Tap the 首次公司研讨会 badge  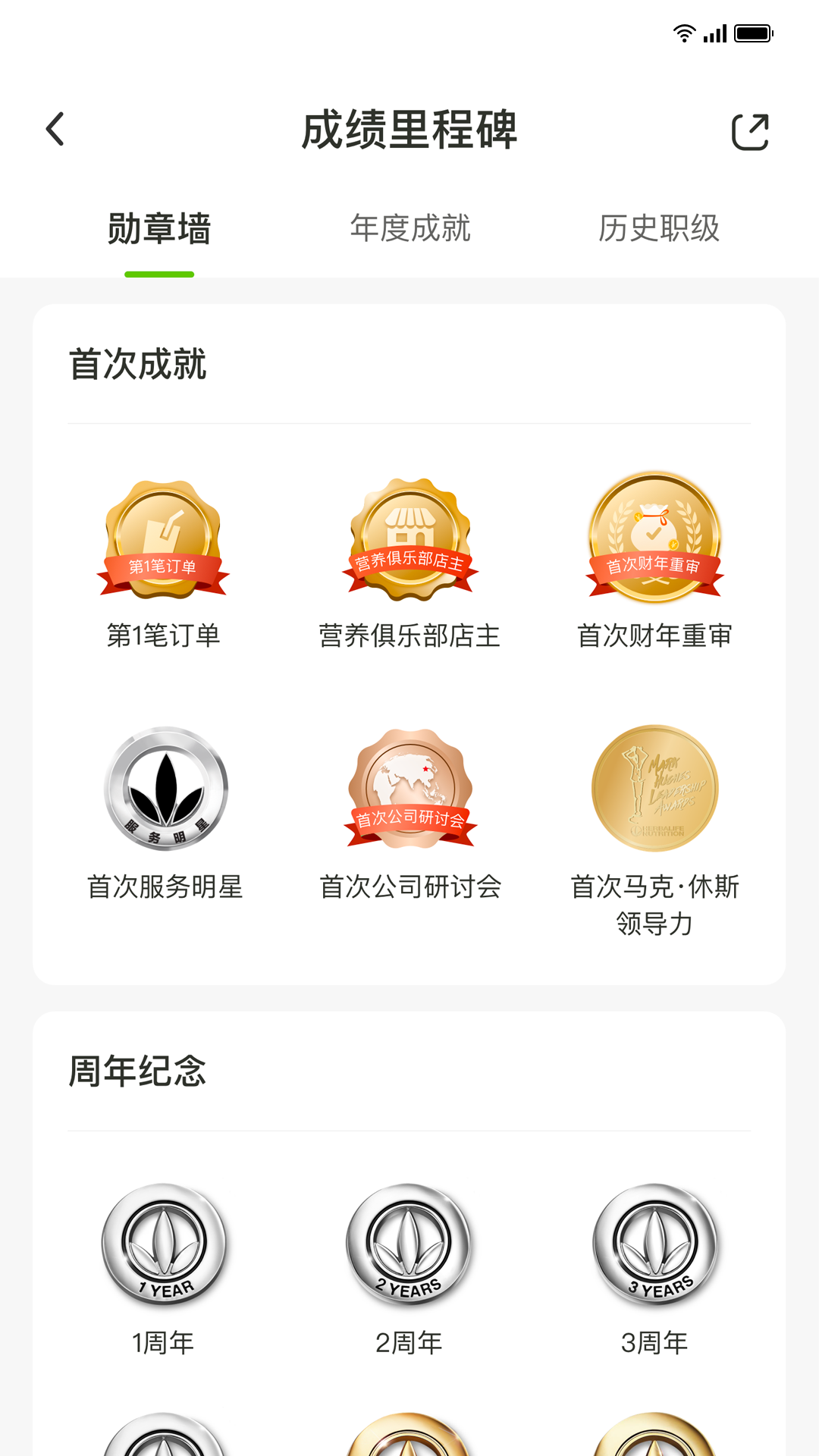pos(409,789)
